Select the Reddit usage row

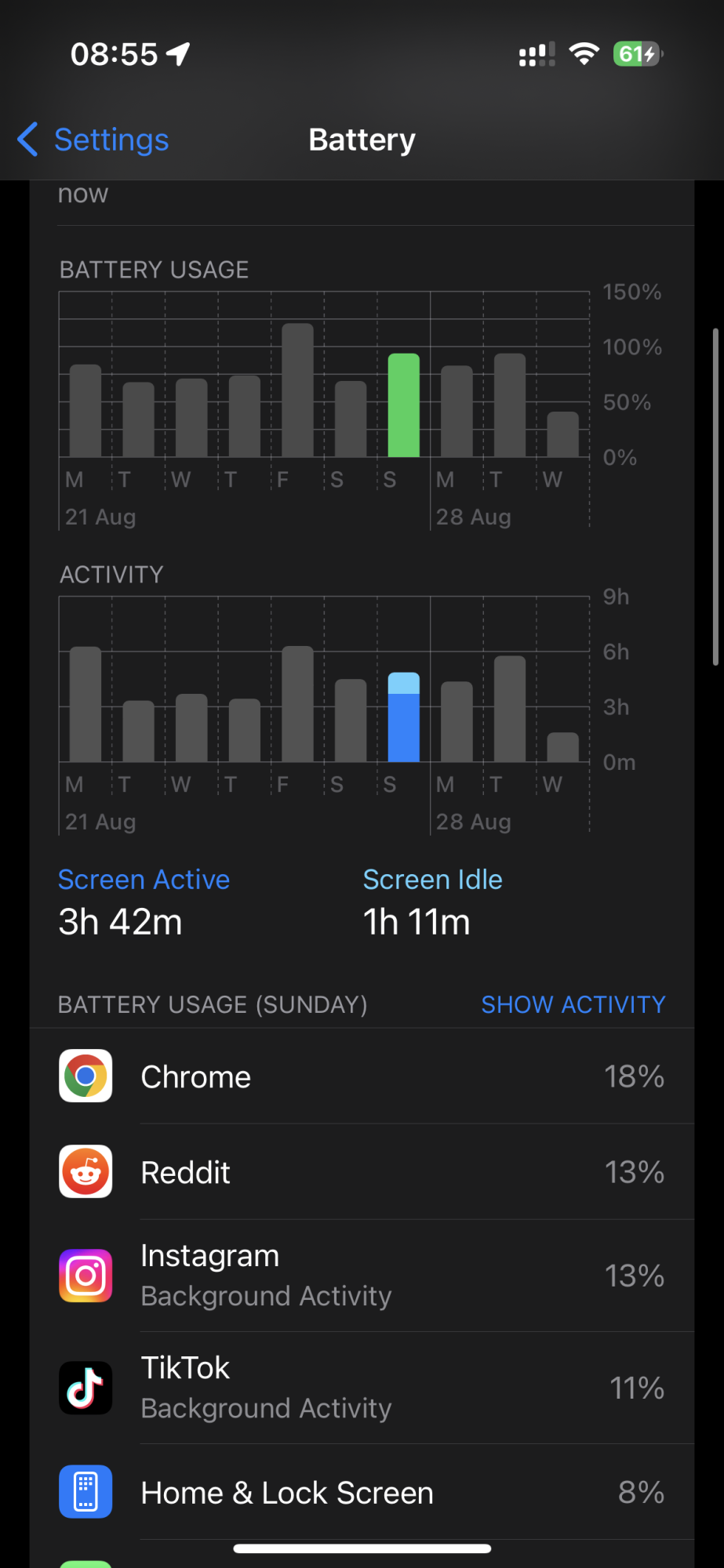362,1172
